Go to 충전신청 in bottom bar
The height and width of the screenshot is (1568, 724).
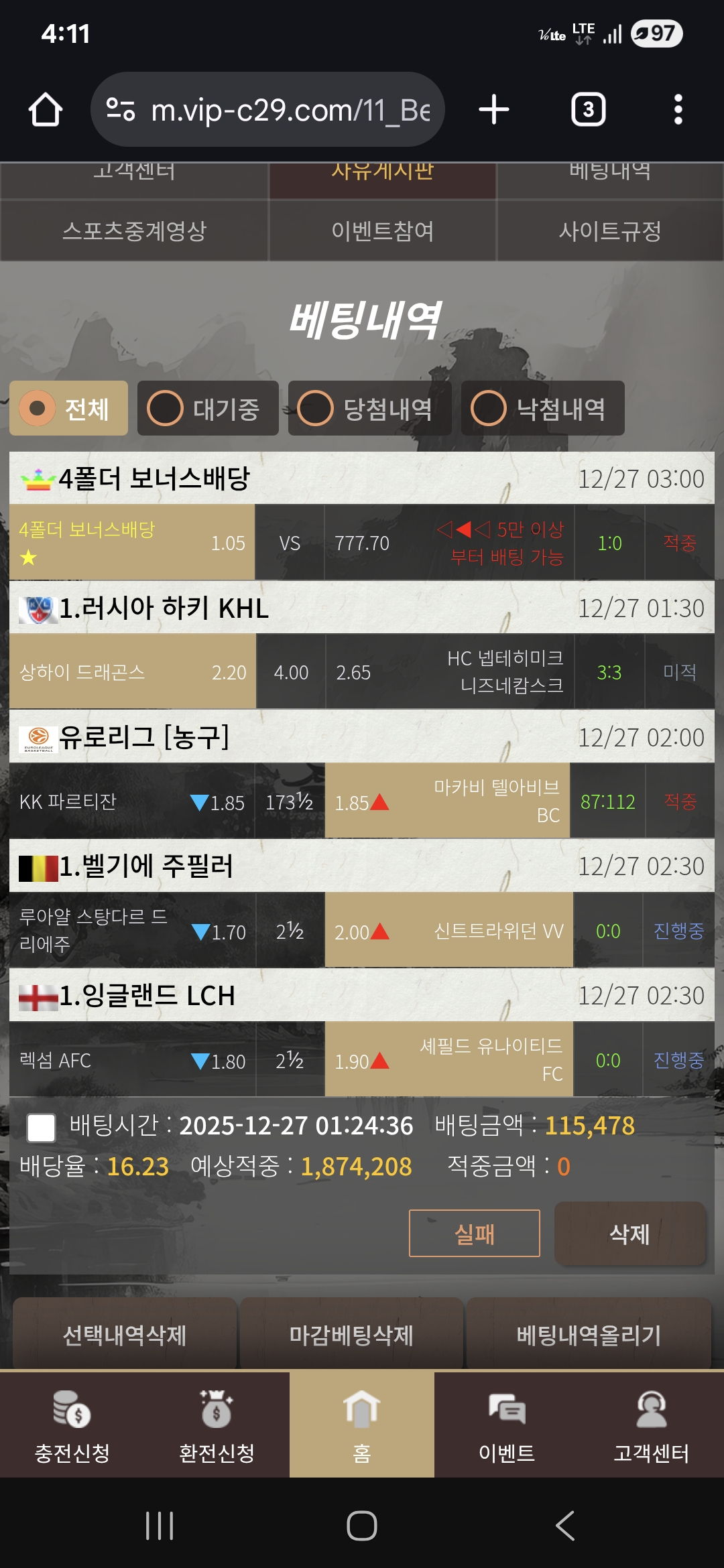(72, 1425)
